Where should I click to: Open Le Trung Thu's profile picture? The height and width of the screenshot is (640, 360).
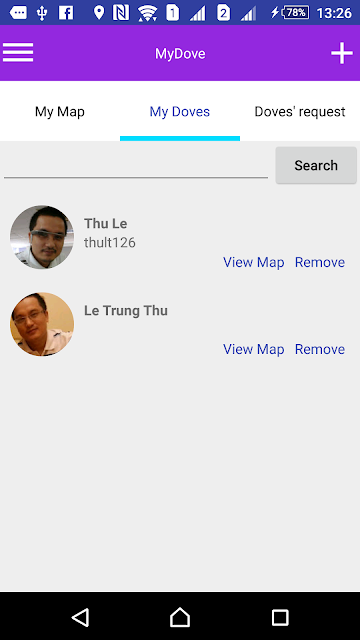point(42,324)
